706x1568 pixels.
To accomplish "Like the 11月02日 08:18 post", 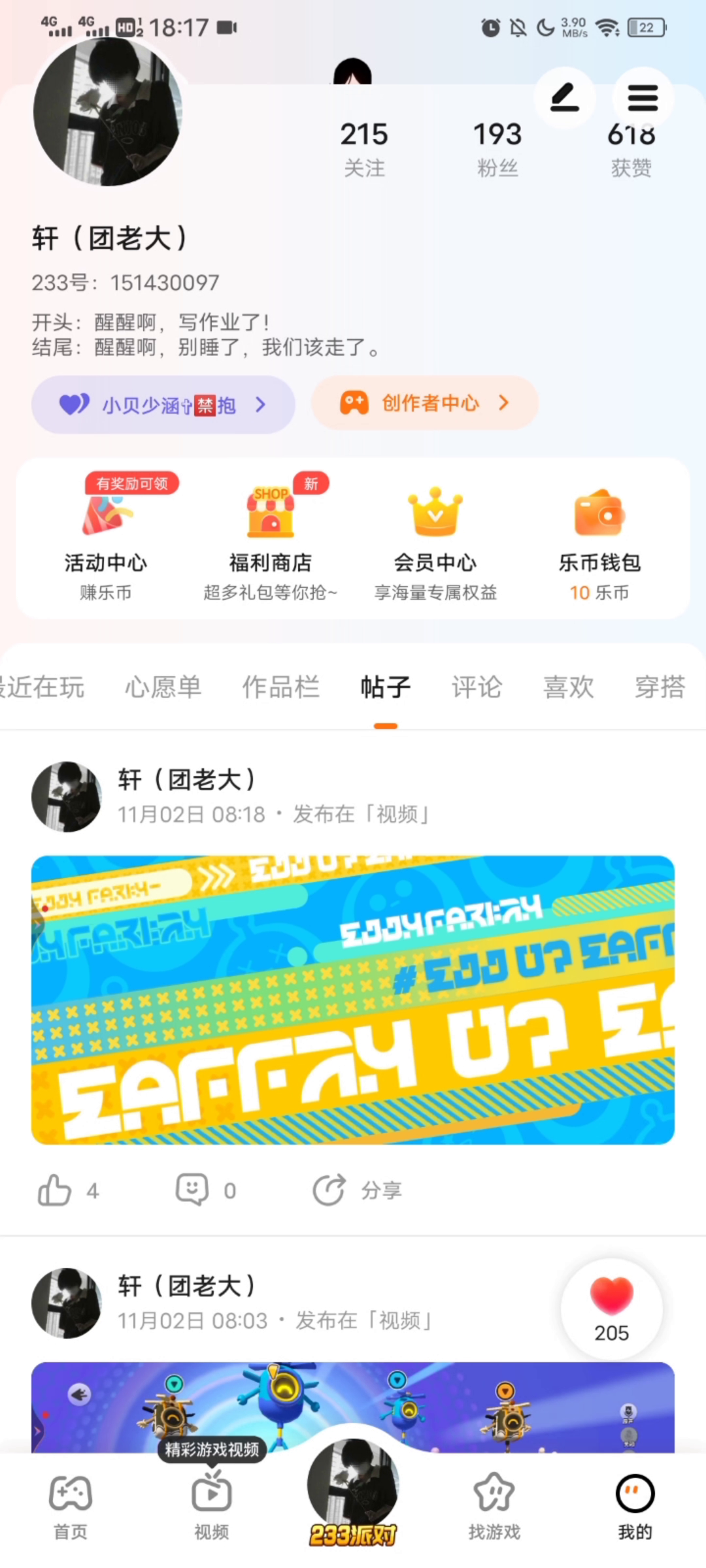I will [56, 1190].
